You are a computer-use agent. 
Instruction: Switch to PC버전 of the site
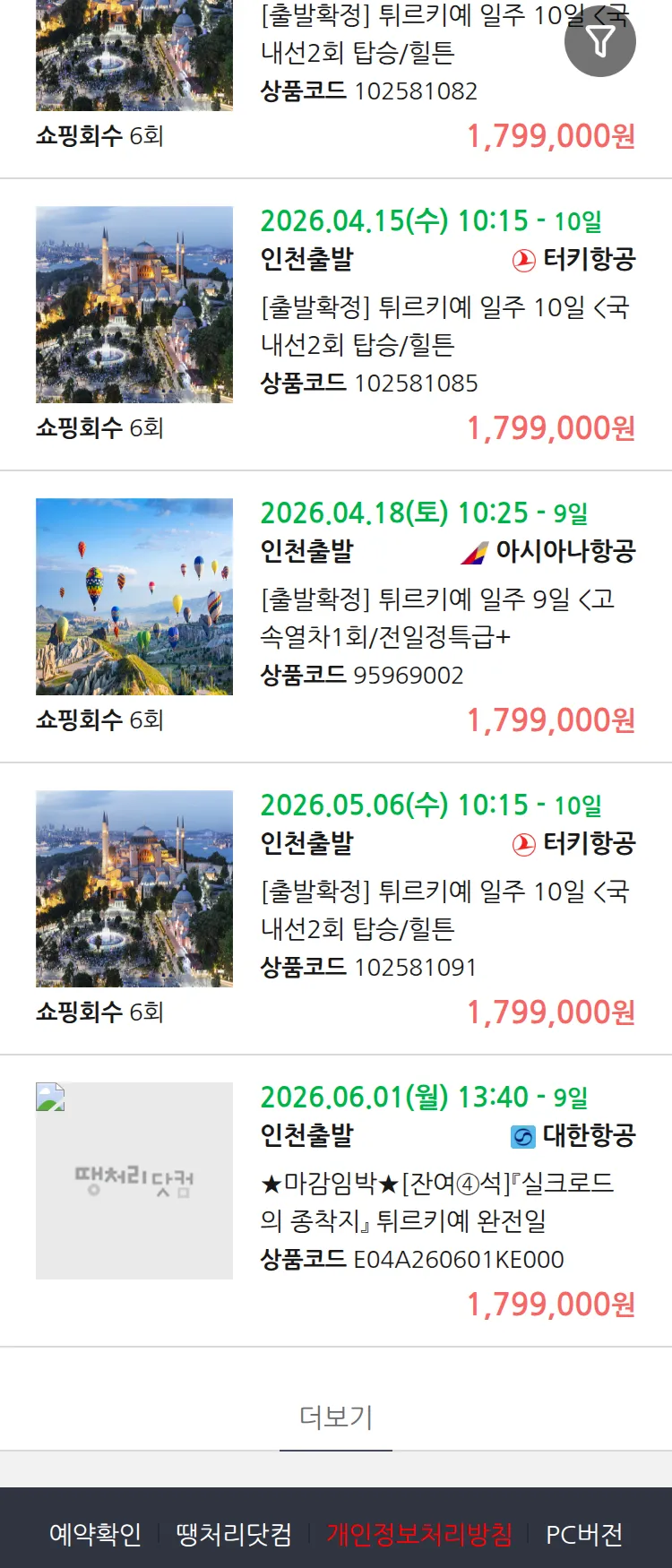584,1534
